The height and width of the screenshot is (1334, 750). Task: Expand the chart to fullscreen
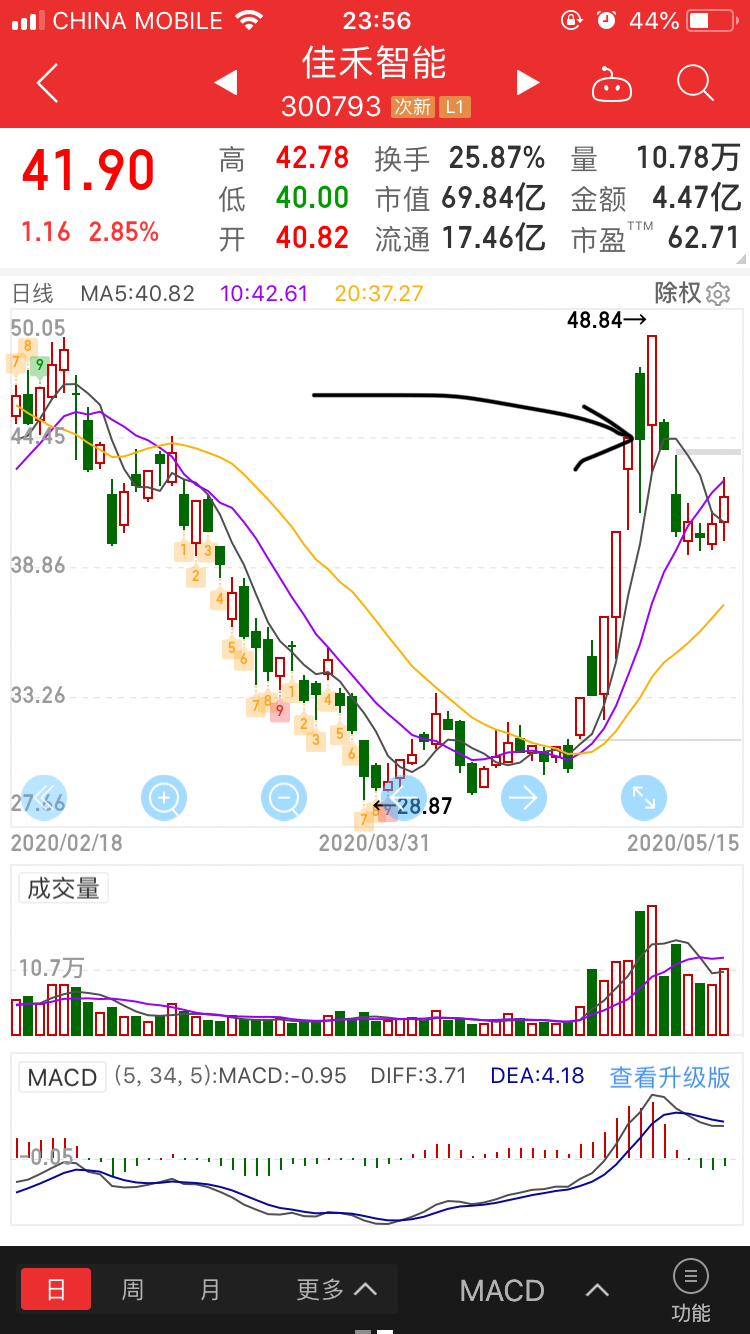click(x=643, y=798)
